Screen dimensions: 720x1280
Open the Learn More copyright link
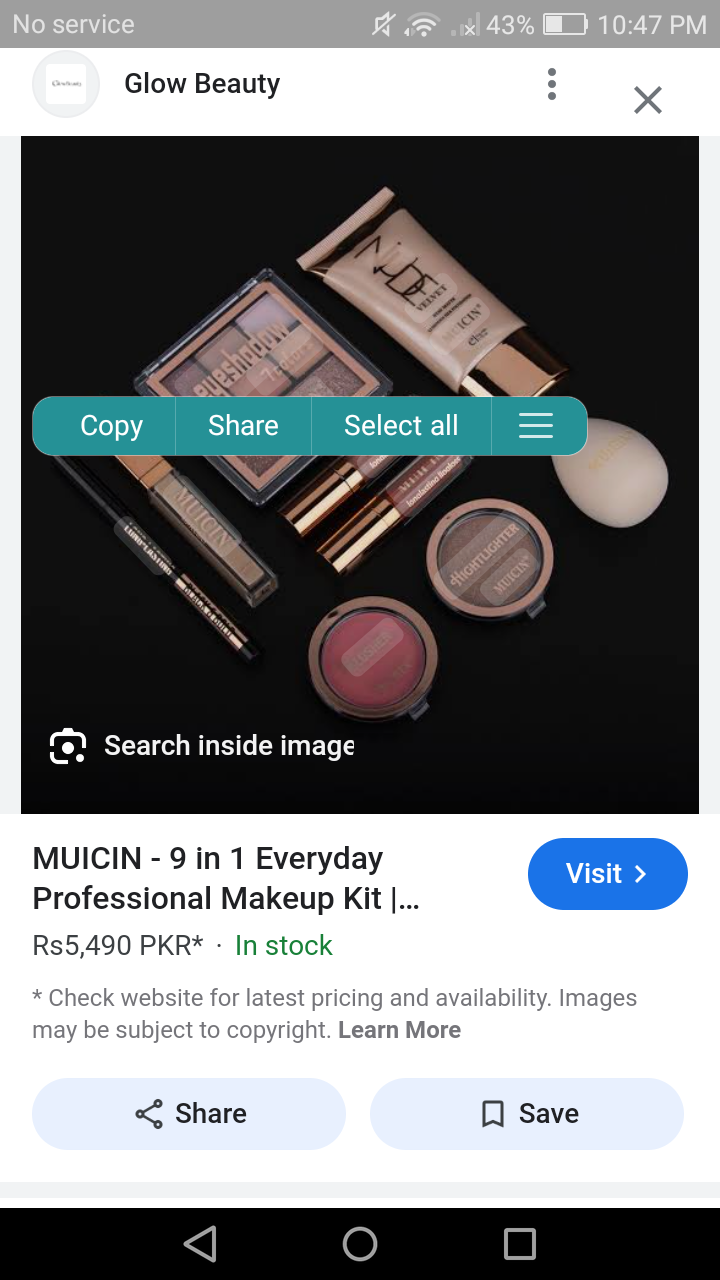pos(399,1030)
